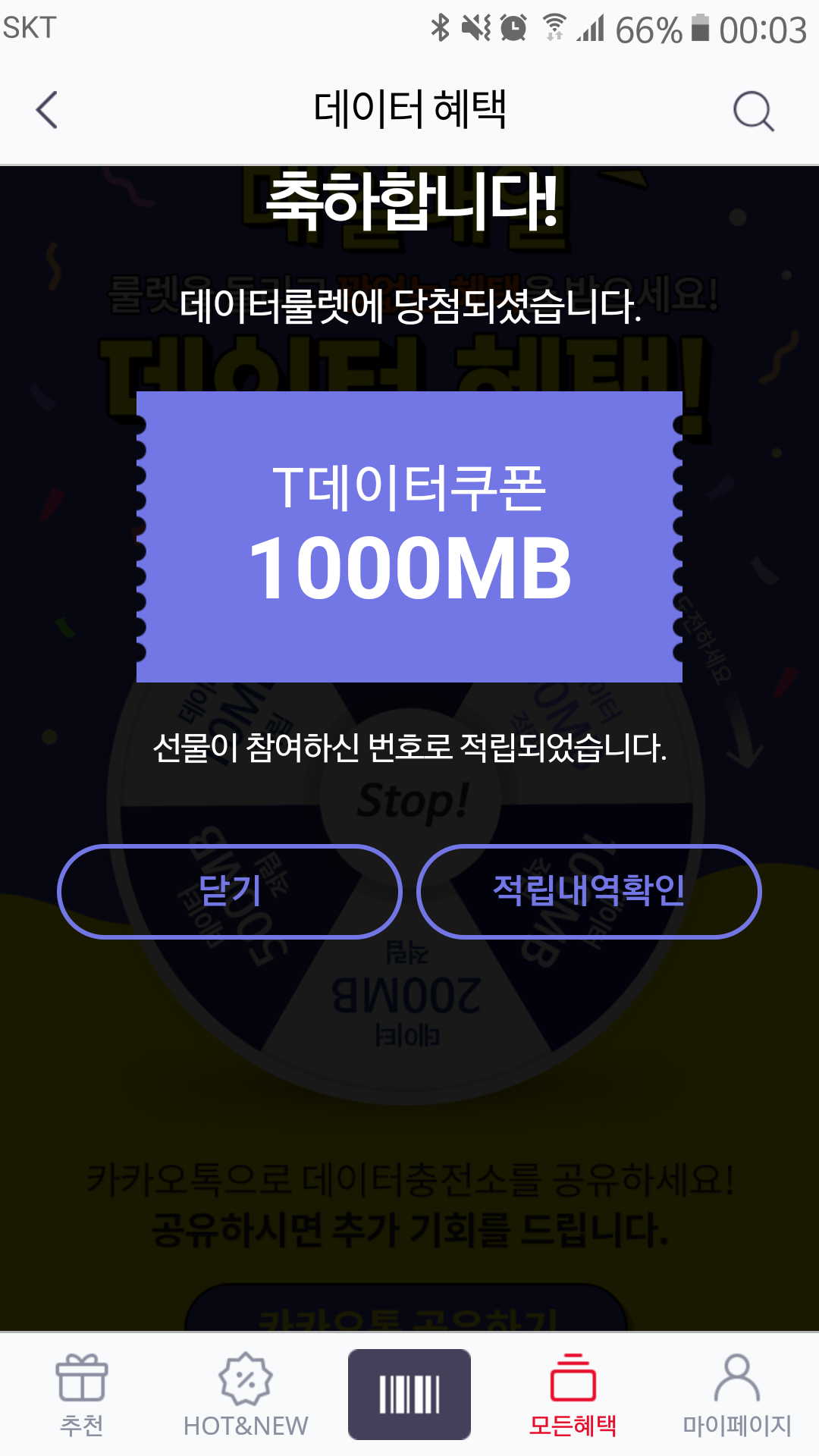This screenshot has height=1456, width=819.
Task: Check accrual history via 적립내역확인
Action: coord(588,891)
